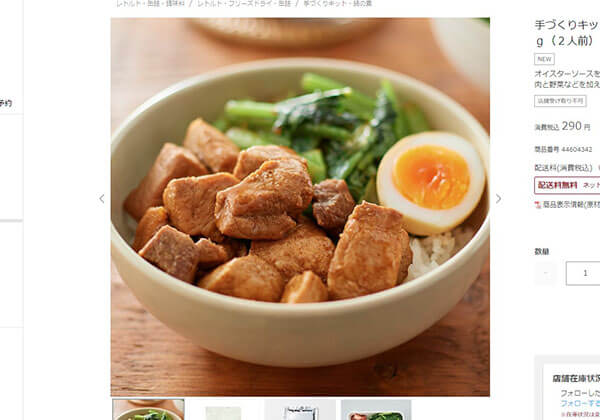
Task: Open the main product photo
Action: (x=300, y=207)
